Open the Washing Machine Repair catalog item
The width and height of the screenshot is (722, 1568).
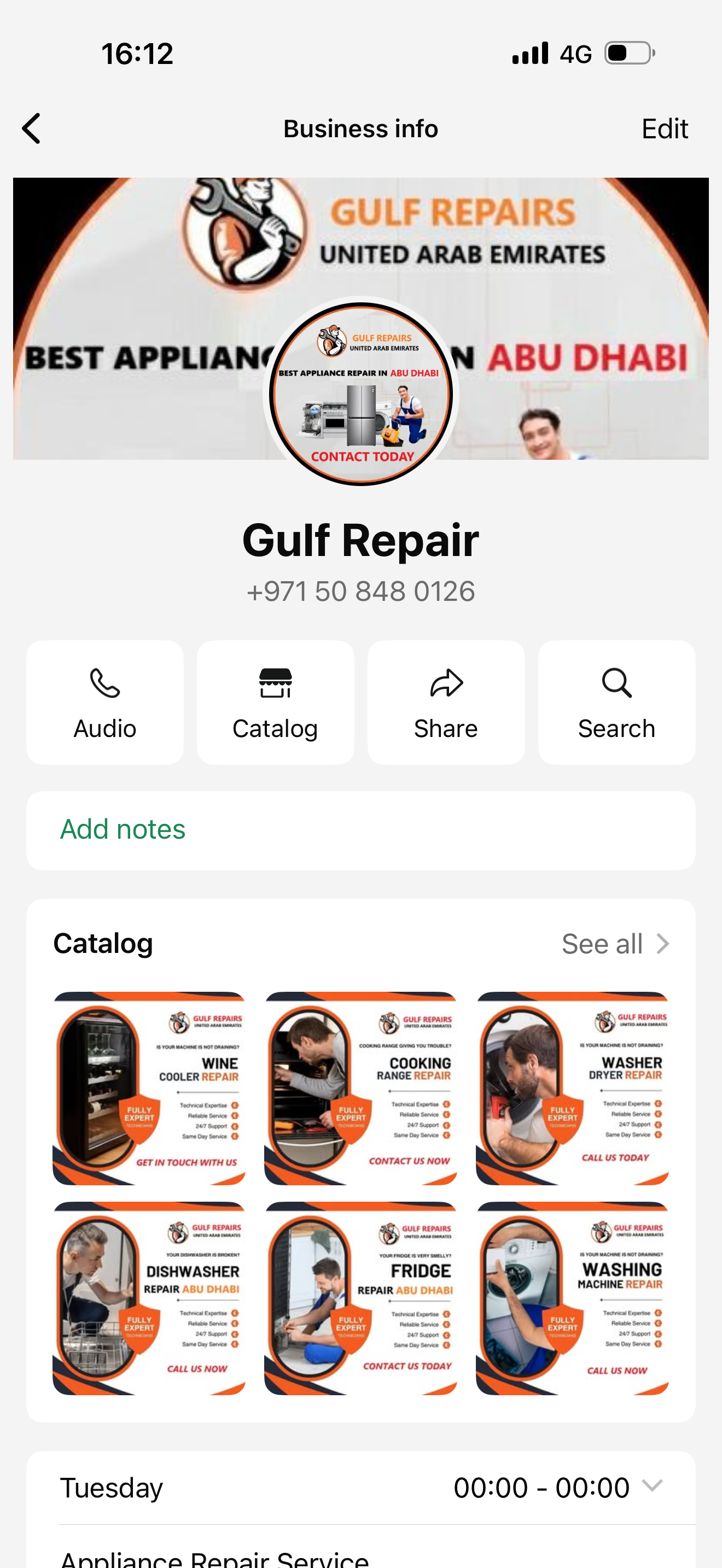[572, 1298]
